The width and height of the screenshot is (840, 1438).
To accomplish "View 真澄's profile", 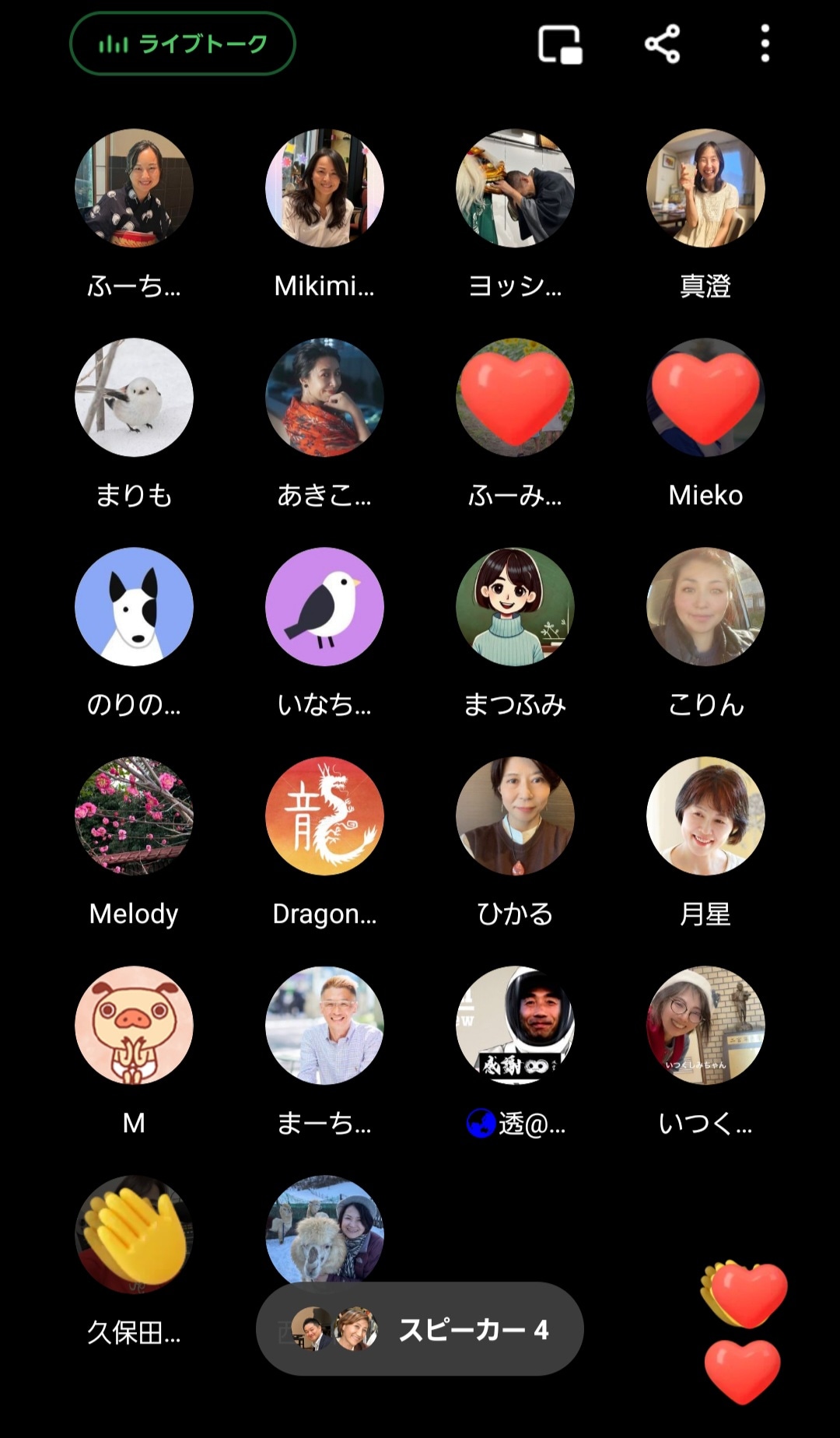I will click(705, 188).
